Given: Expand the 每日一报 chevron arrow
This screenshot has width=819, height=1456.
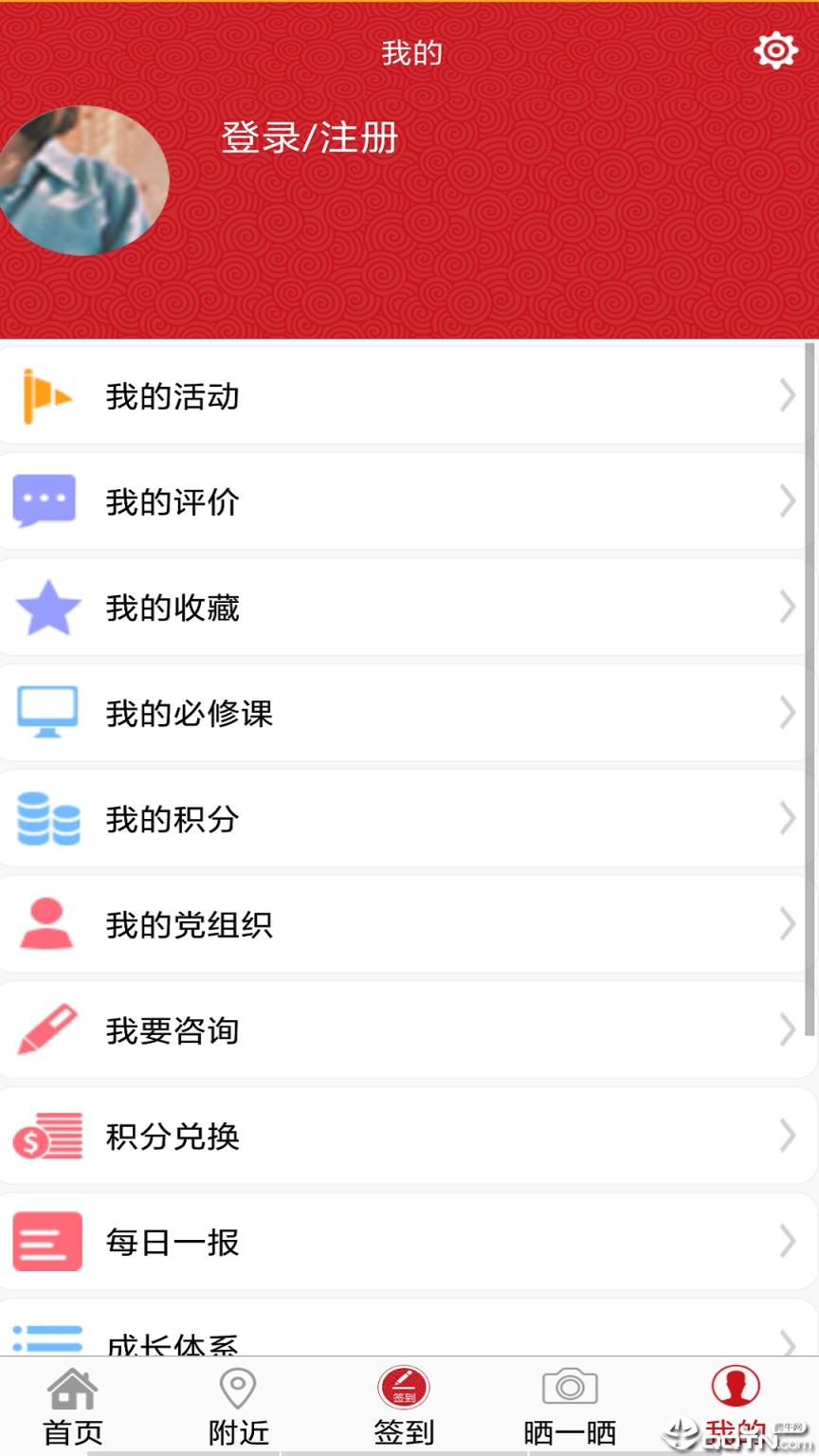Looking at the screenshot, I should 788,1240.
